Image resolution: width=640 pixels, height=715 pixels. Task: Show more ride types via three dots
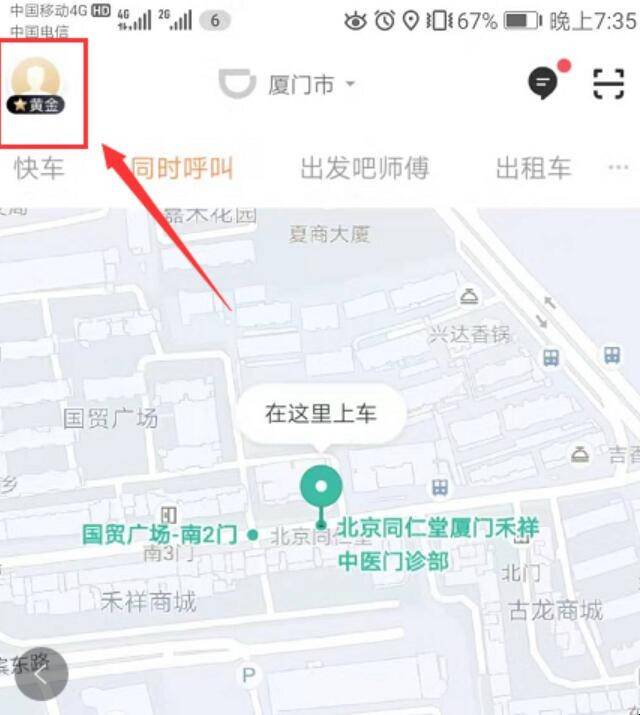[619, 167]
